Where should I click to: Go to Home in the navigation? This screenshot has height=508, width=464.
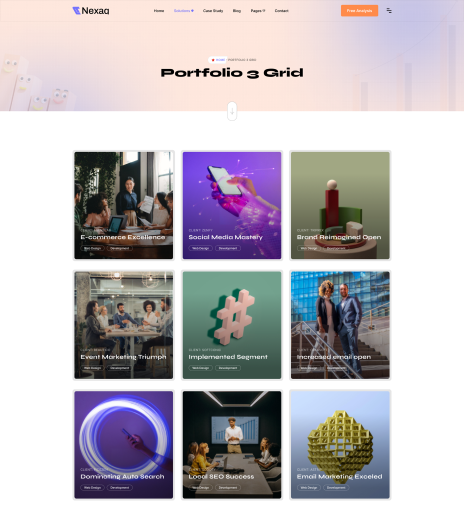(x=159, y=11)
